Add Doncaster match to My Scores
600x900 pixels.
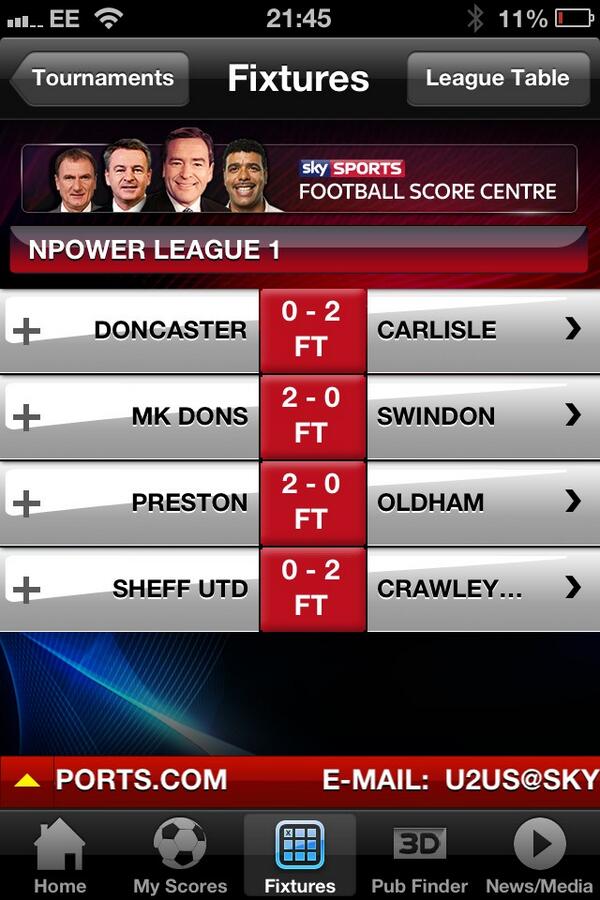point(26,331)
